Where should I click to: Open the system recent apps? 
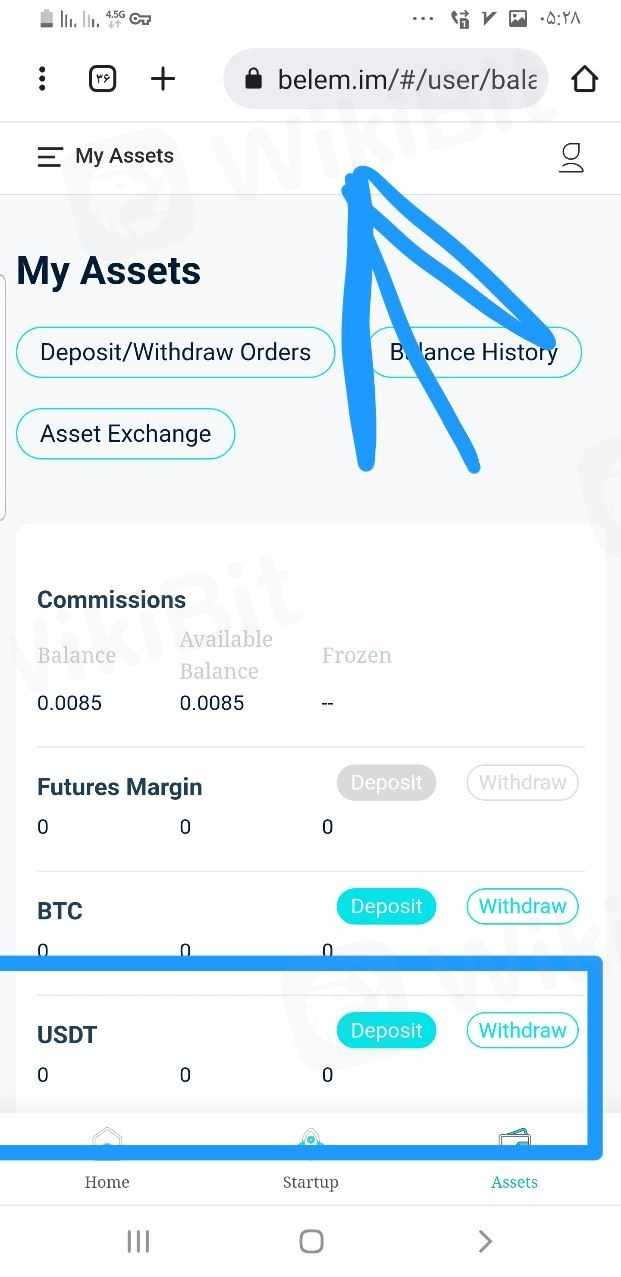[138, 1241]
